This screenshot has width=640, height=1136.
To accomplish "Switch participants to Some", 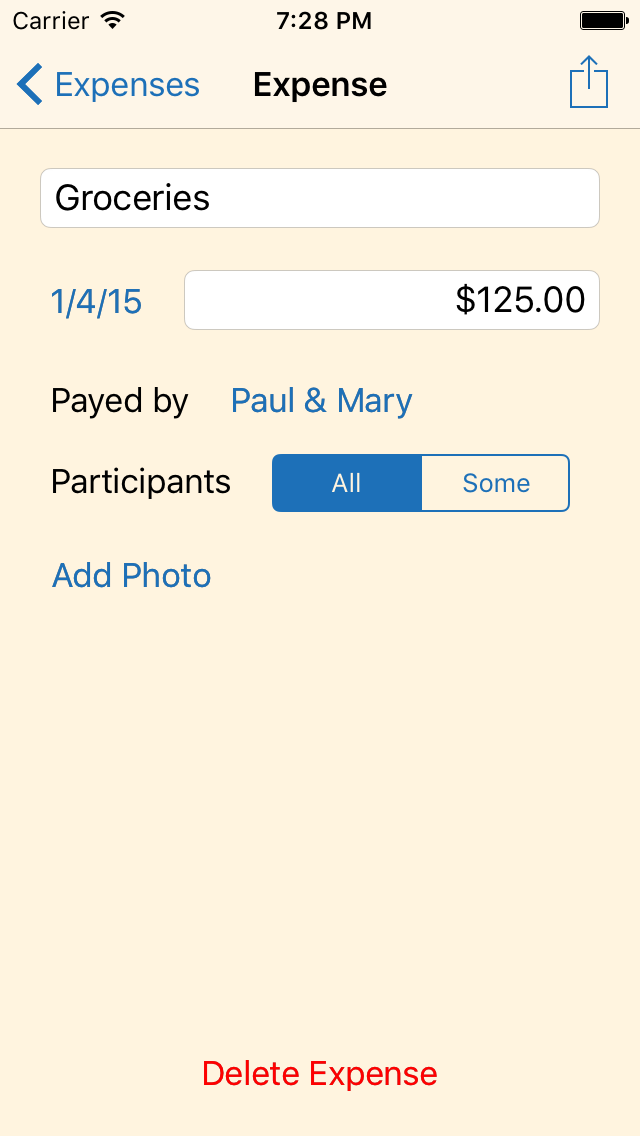I will pyautogui.click(x=496, y=483).
